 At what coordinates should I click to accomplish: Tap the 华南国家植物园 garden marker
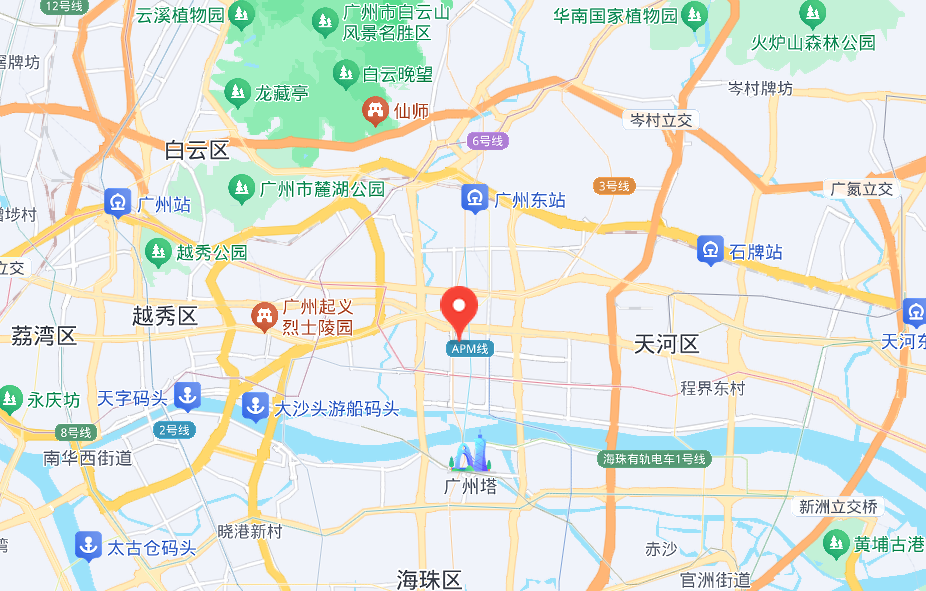click(x=694, y=16)
